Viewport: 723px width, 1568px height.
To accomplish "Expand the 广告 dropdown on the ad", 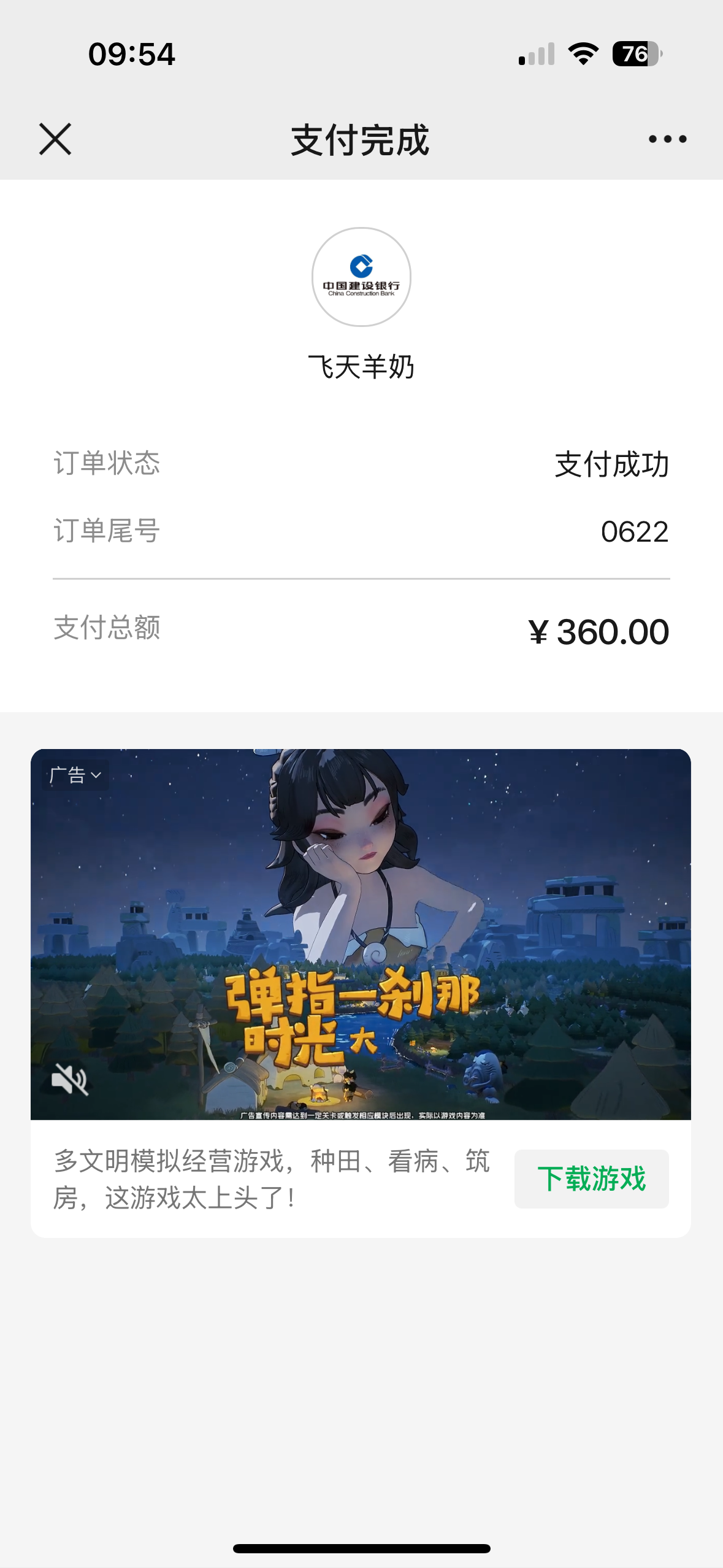I will (75, 775).
